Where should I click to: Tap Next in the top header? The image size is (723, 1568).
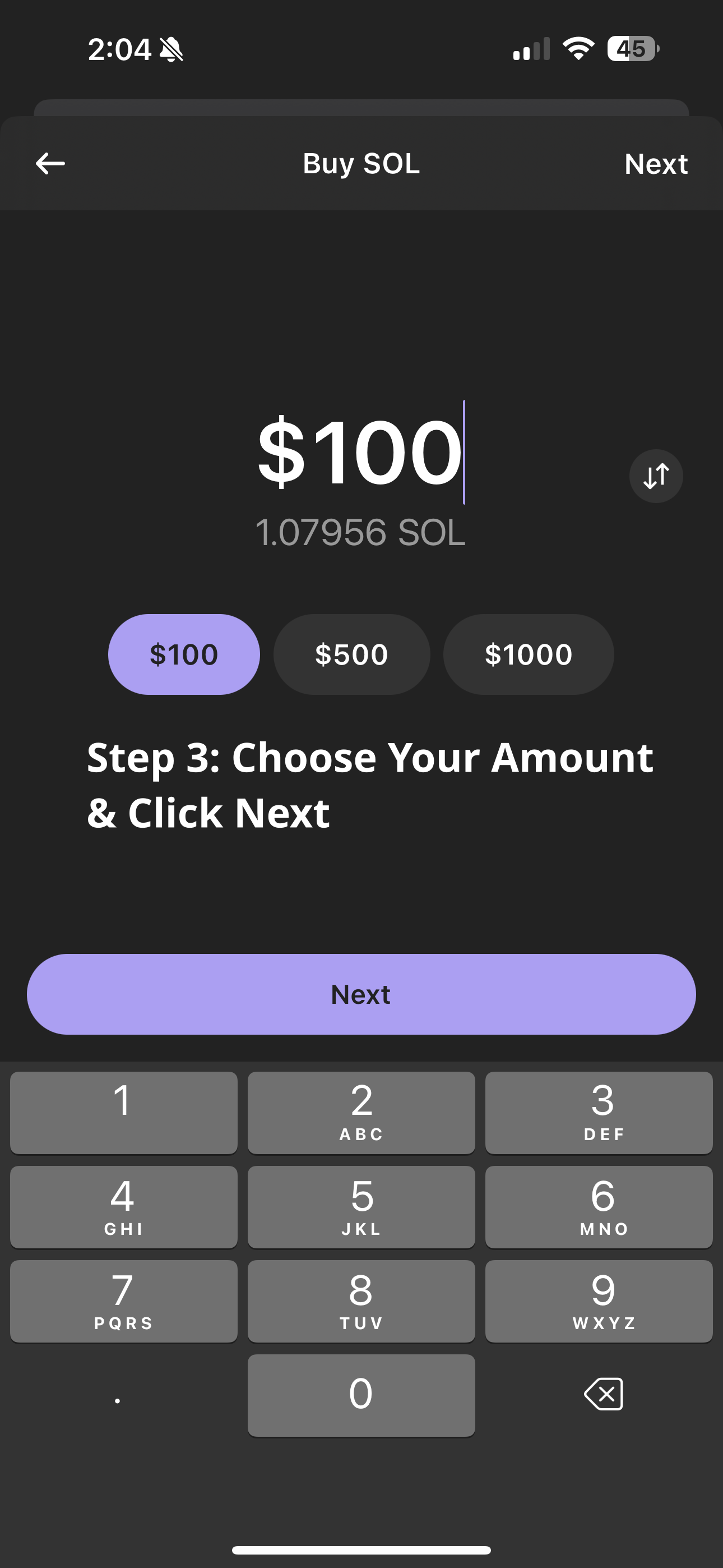click(x=655, y=164)
